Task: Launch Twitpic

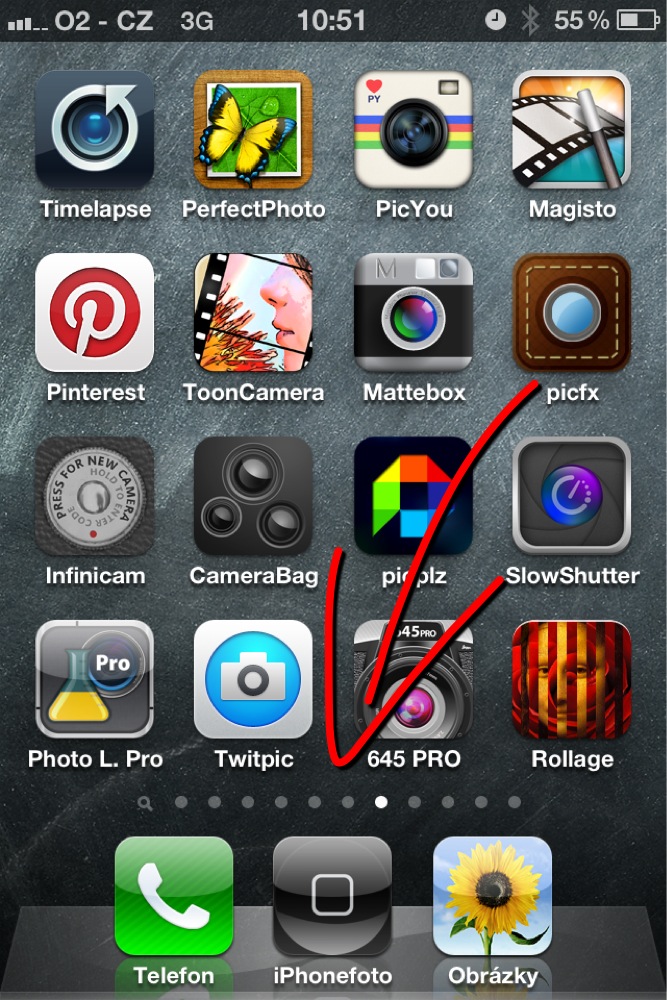Action: click(253, 679)
